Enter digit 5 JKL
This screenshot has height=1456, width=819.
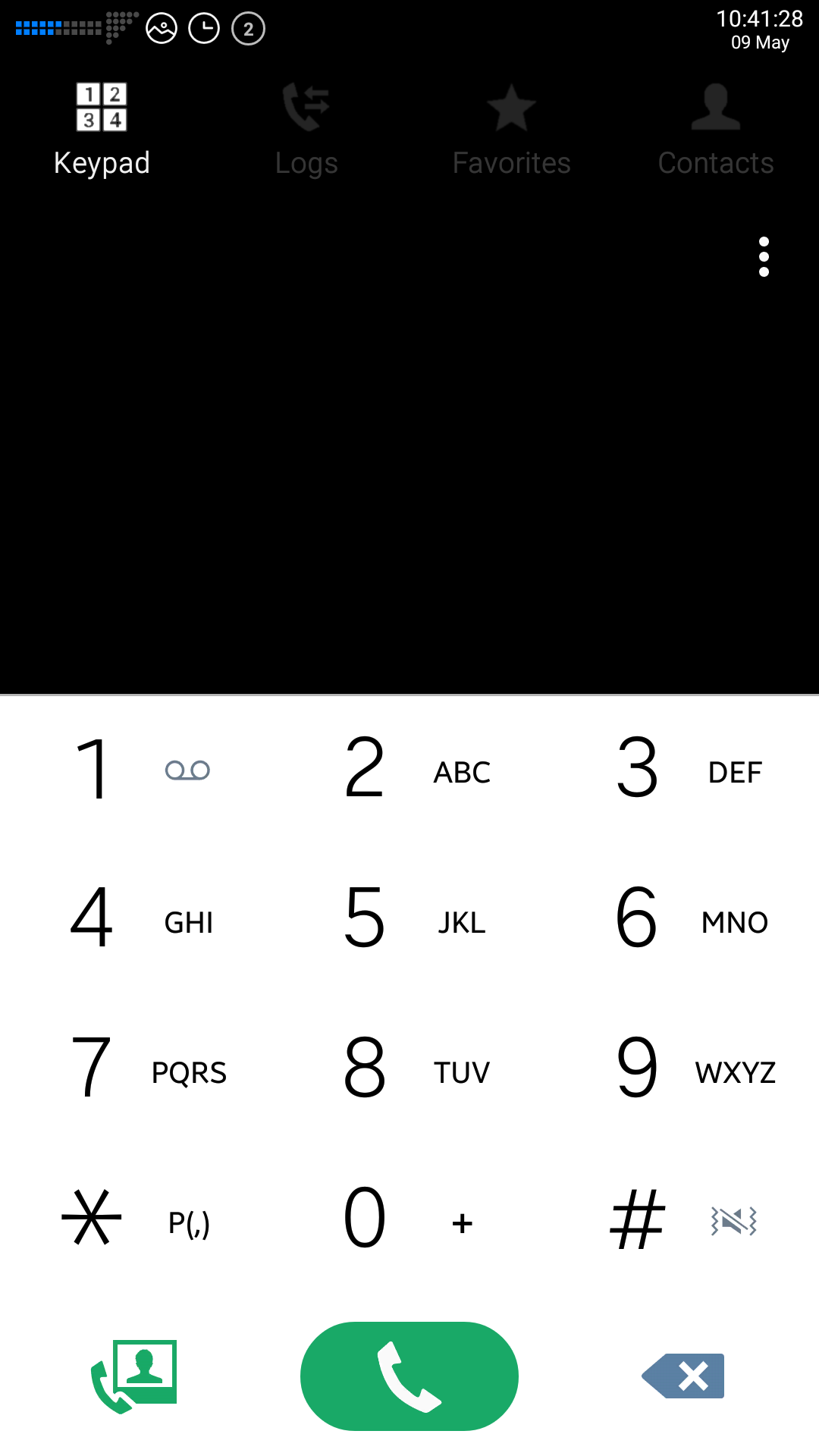(x=409, y=921)
